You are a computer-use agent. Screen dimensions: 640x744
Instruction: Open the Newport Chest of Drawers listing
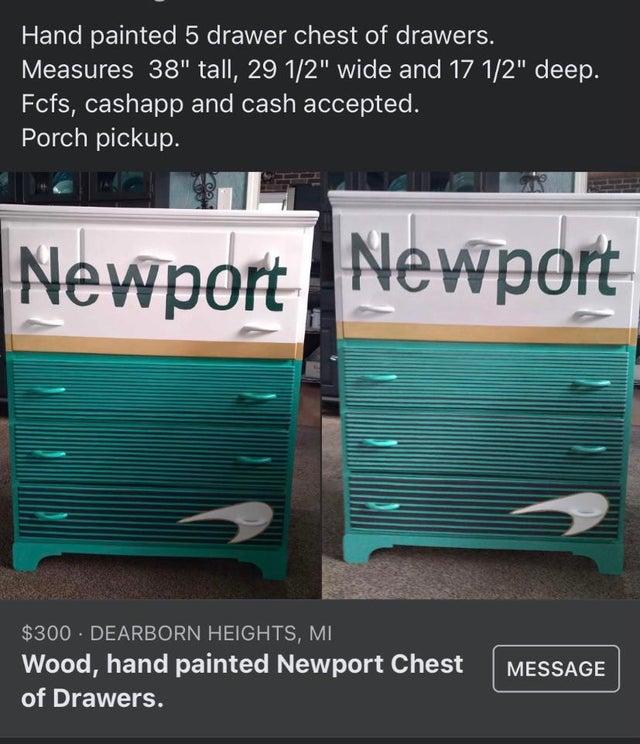pyautogui.click(x=242, y=680)
